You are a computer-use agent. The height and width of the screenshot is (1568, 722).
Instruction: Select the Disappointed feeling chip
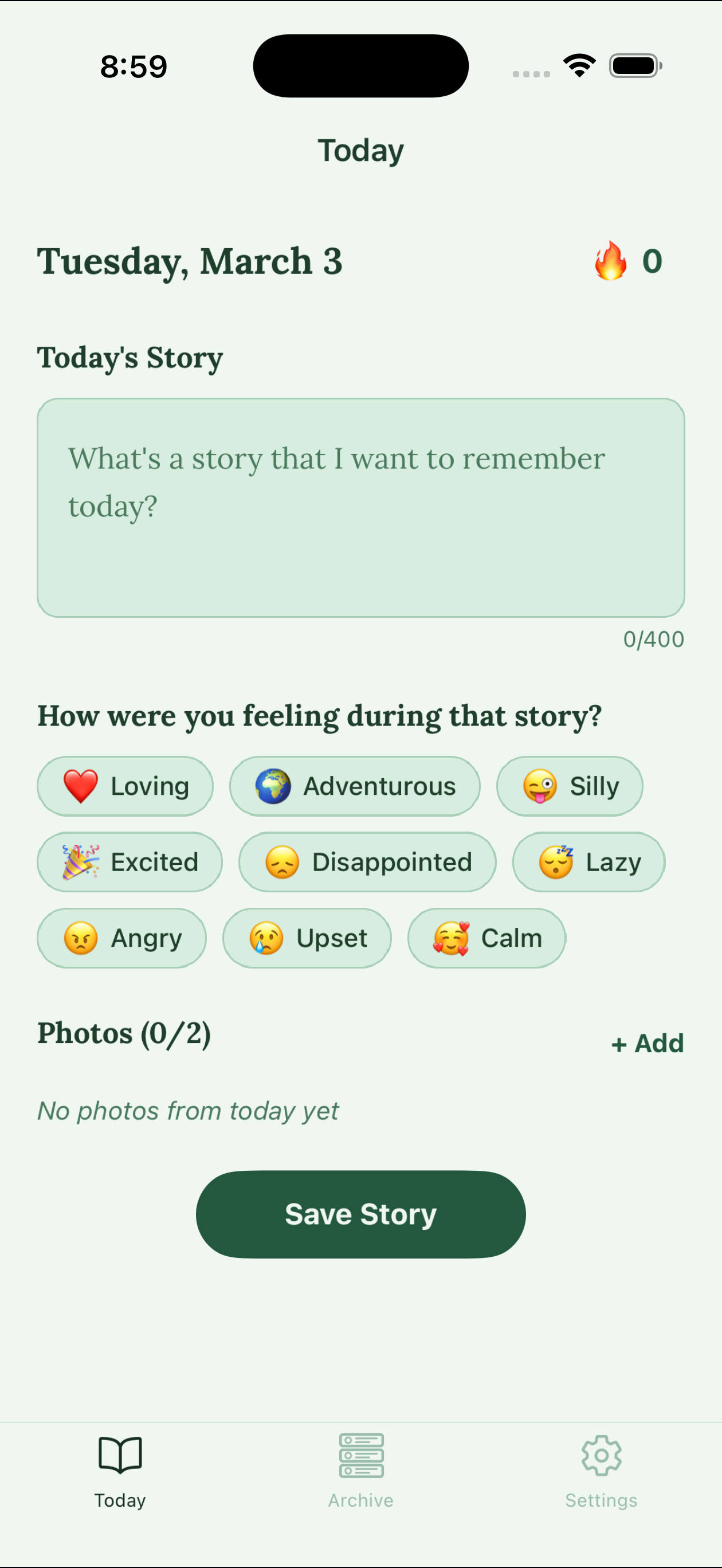367,861
